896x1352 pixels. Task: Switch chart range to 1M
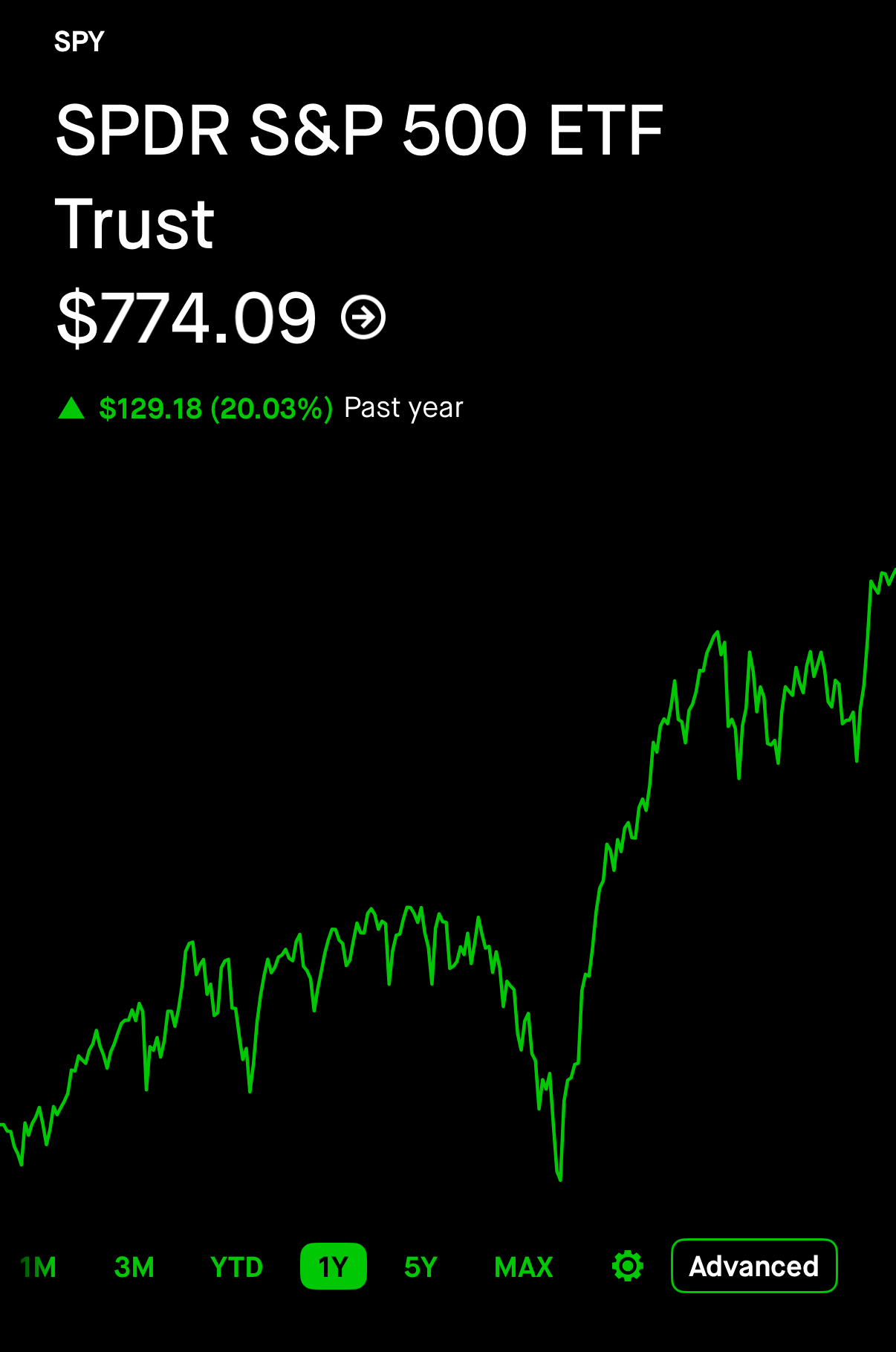click(39, 1267)
